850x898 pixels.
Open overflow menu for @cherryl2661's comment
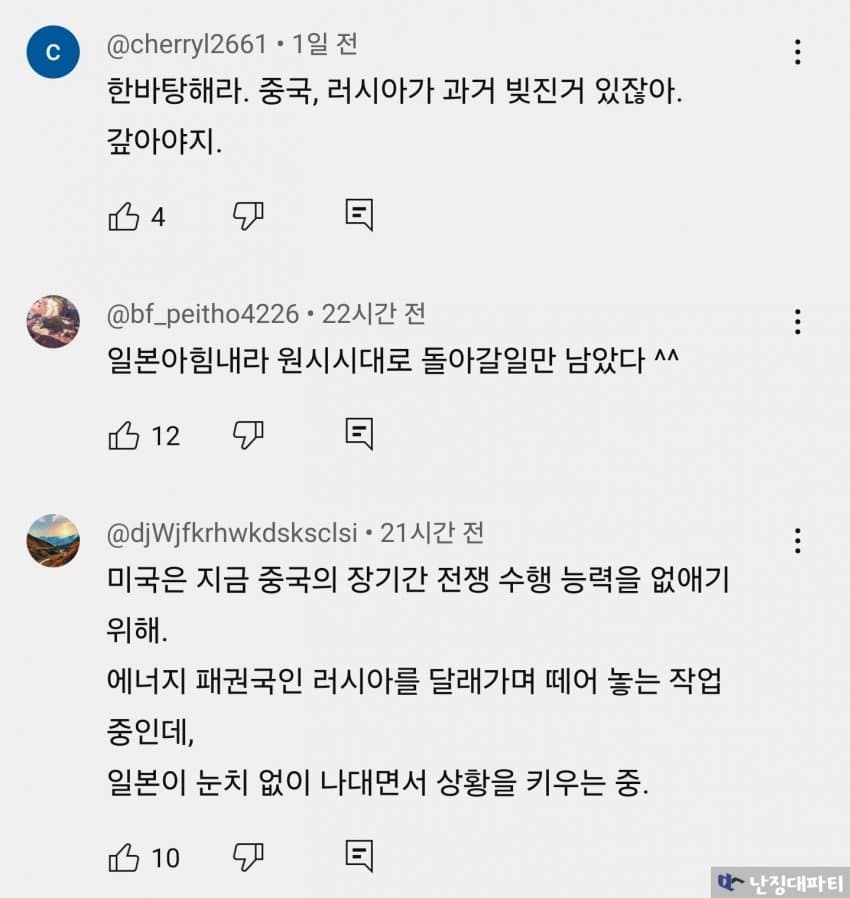click(797, 52)
